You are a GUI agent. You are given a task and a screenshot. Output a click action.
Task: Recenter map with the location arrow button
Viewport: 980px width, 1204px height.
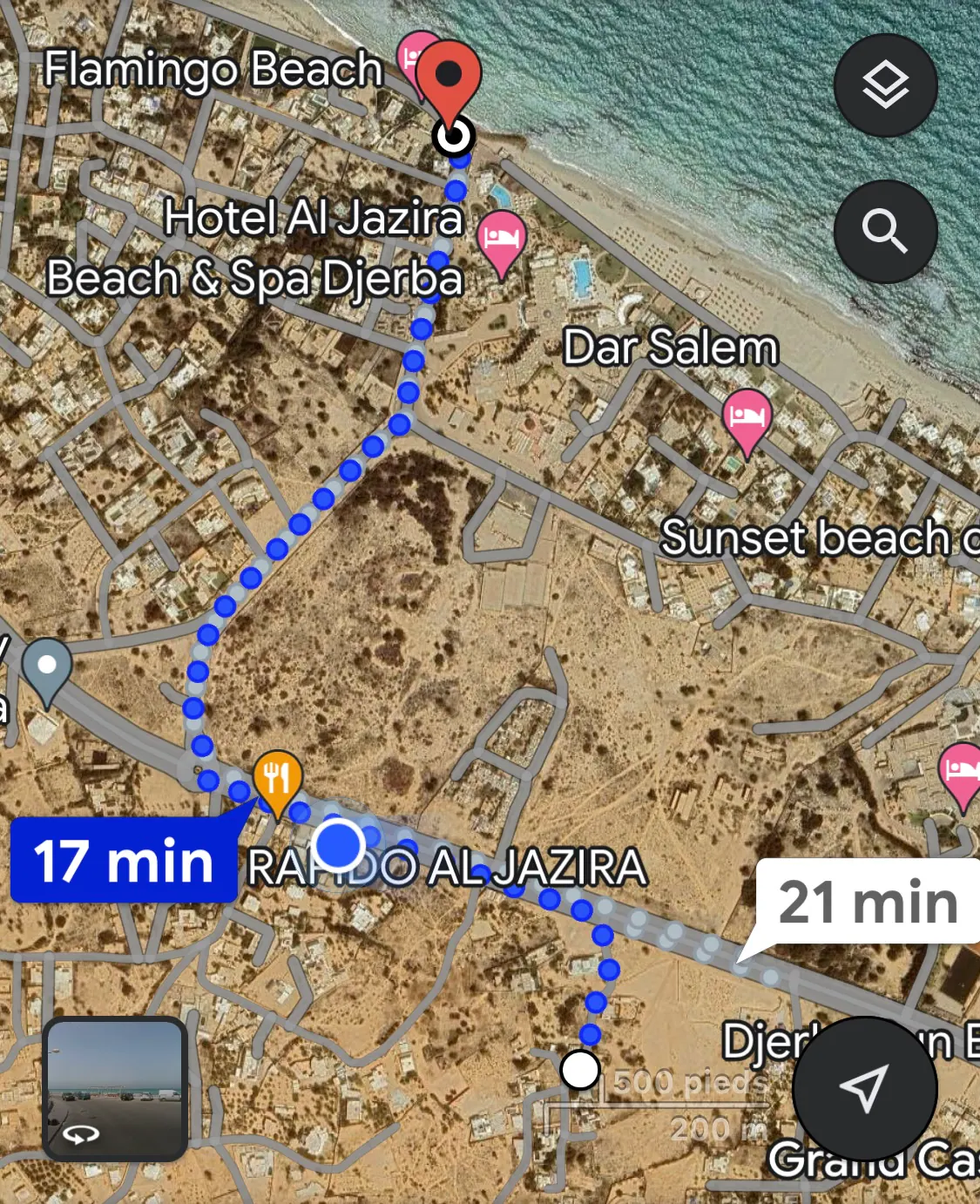(864, 1088)
